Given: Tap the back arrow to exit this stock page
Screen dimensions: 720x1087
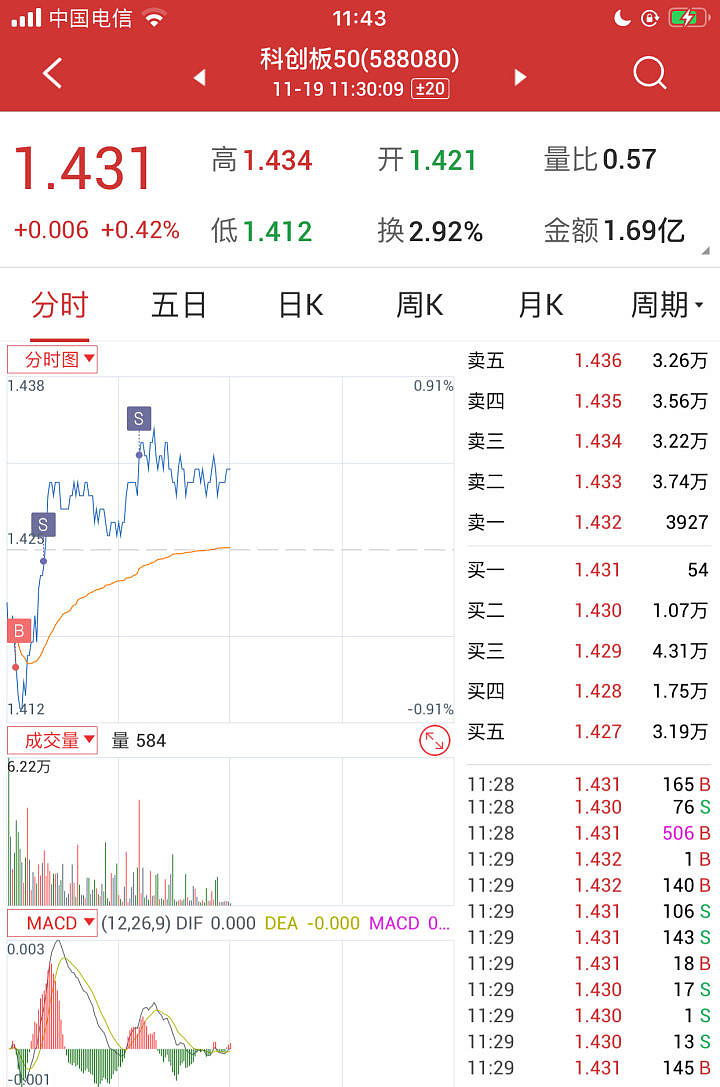Looking at the screenshot, I should pos(52,73).
